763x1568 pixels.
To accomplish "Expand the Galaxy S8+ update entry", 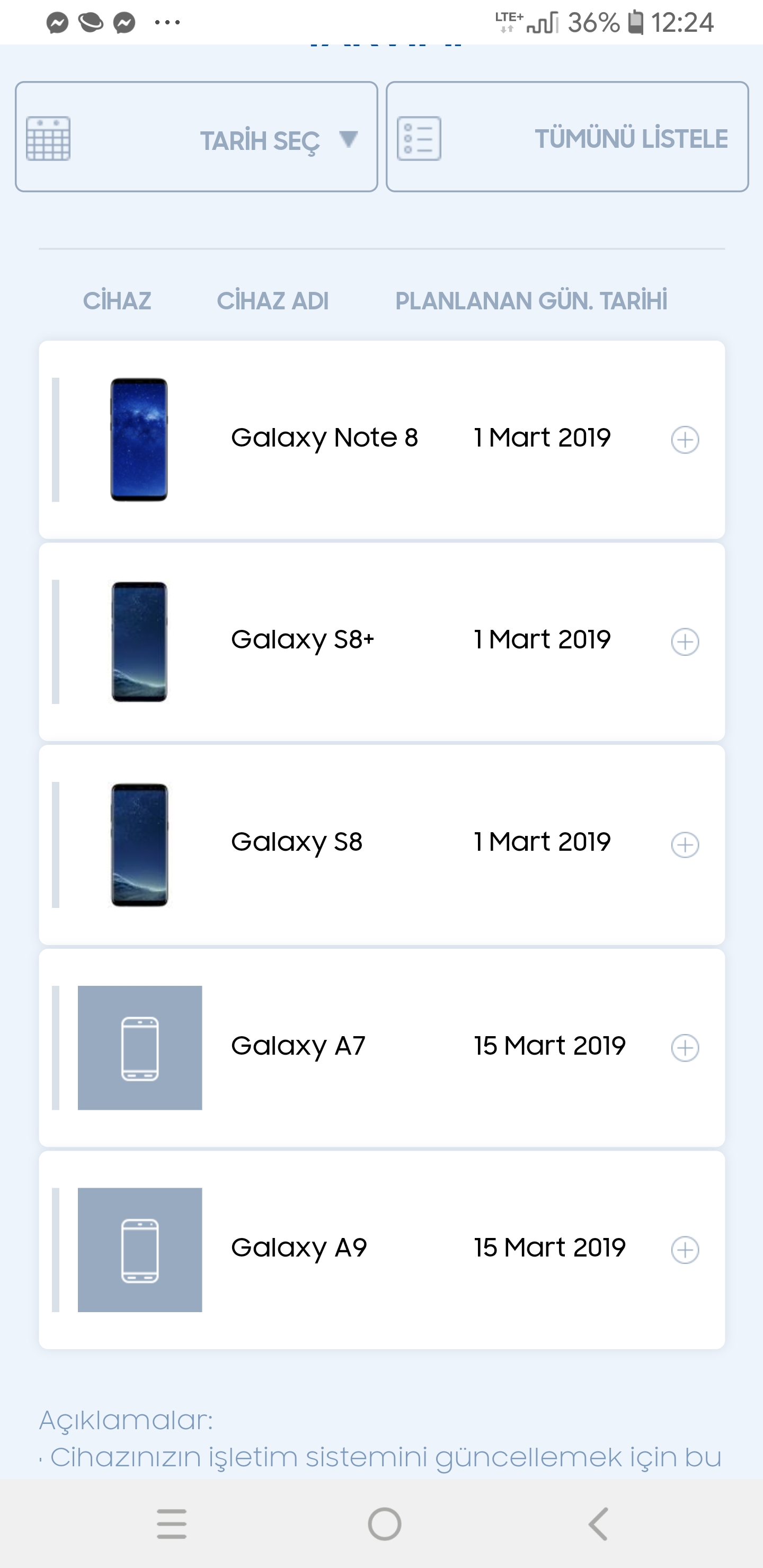I will pyautogui.click(x=686, y=642).
